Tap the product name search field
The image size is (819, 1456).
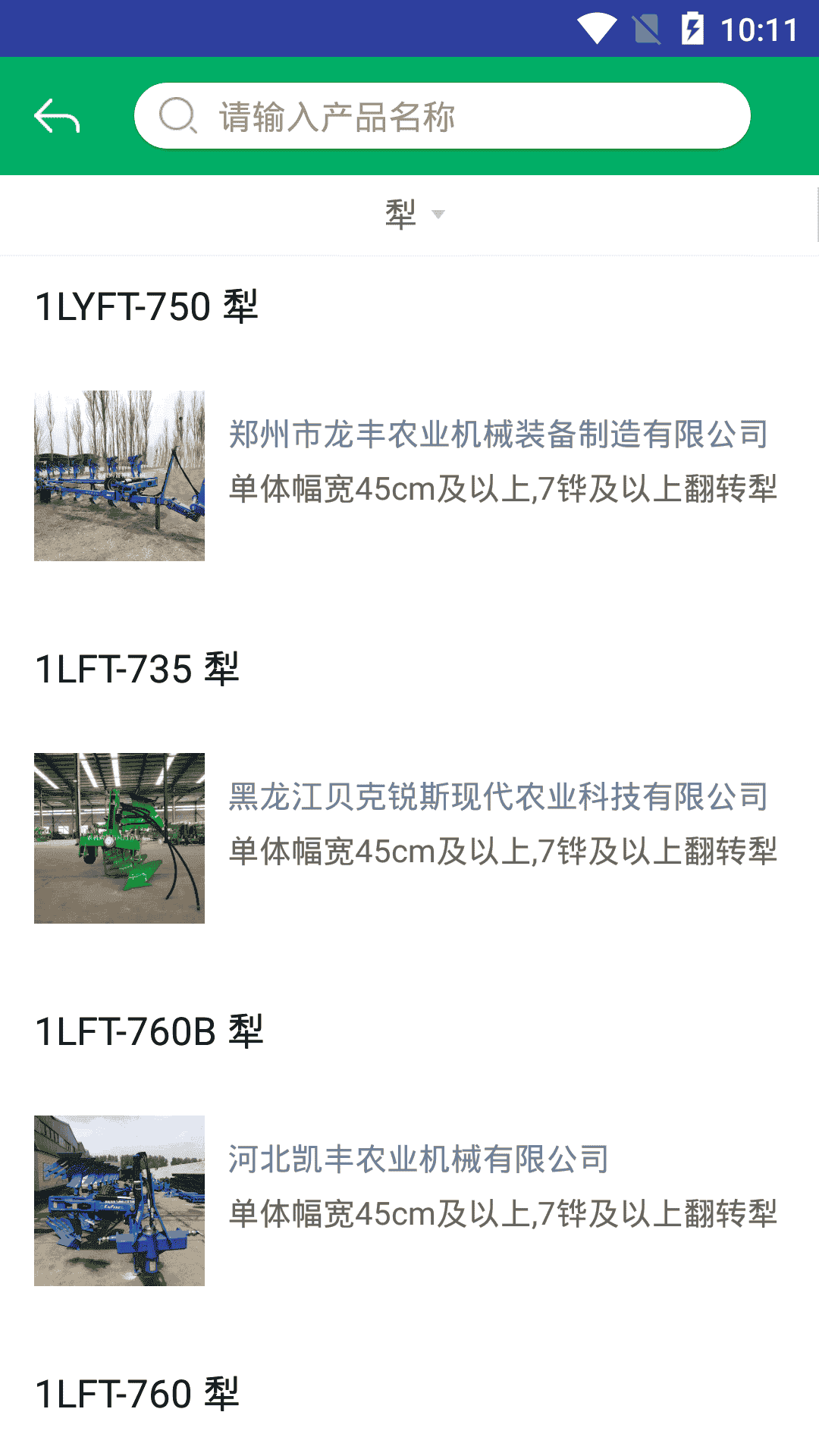(x=455, y=116)
